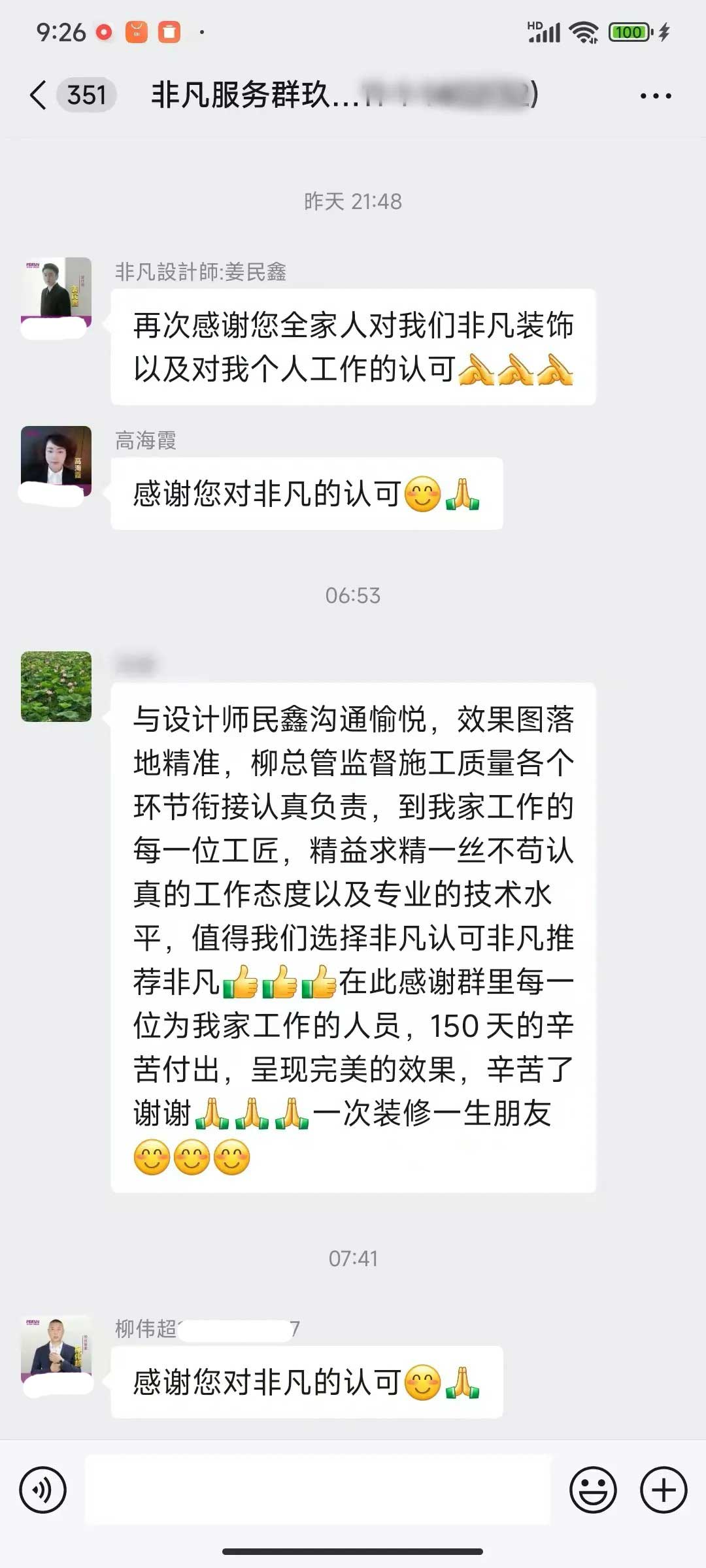The image size is (706, 1568).
Task: Open the lotus-photo member's avatar
Action: (x=56, y=687)
